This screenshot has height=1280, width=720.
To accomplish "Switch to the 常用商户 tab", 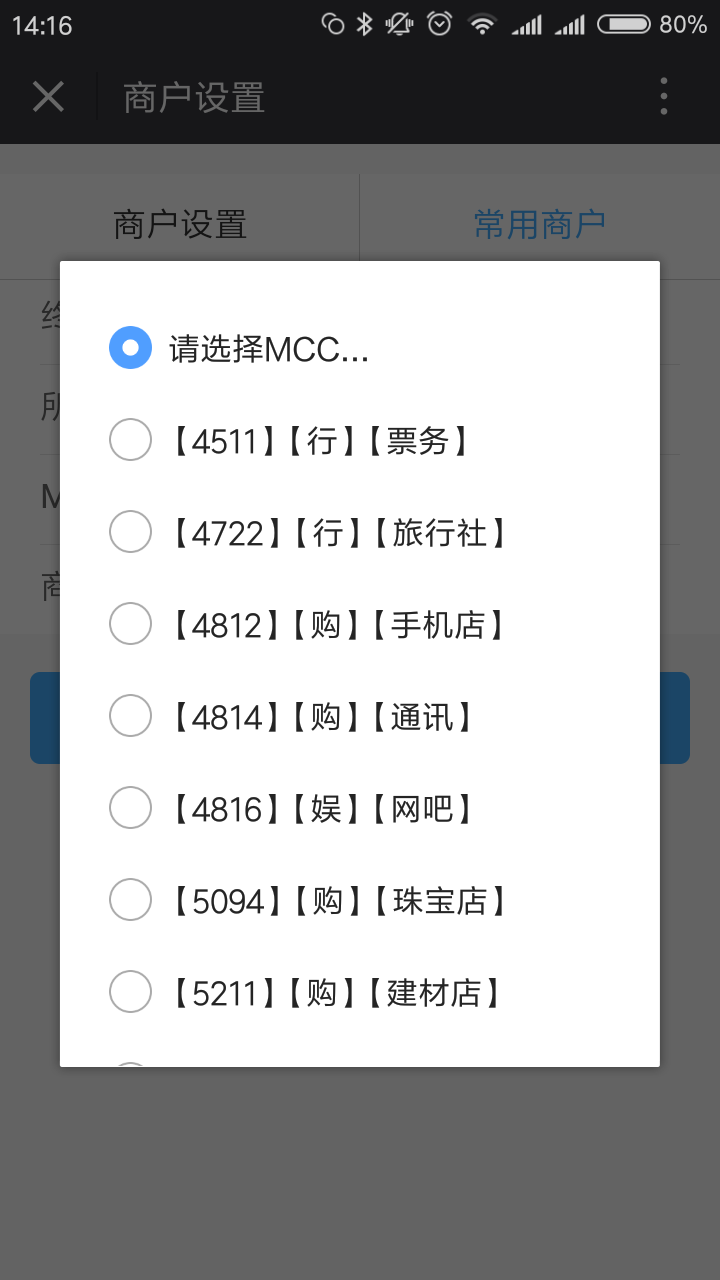I will click(540, 225).
